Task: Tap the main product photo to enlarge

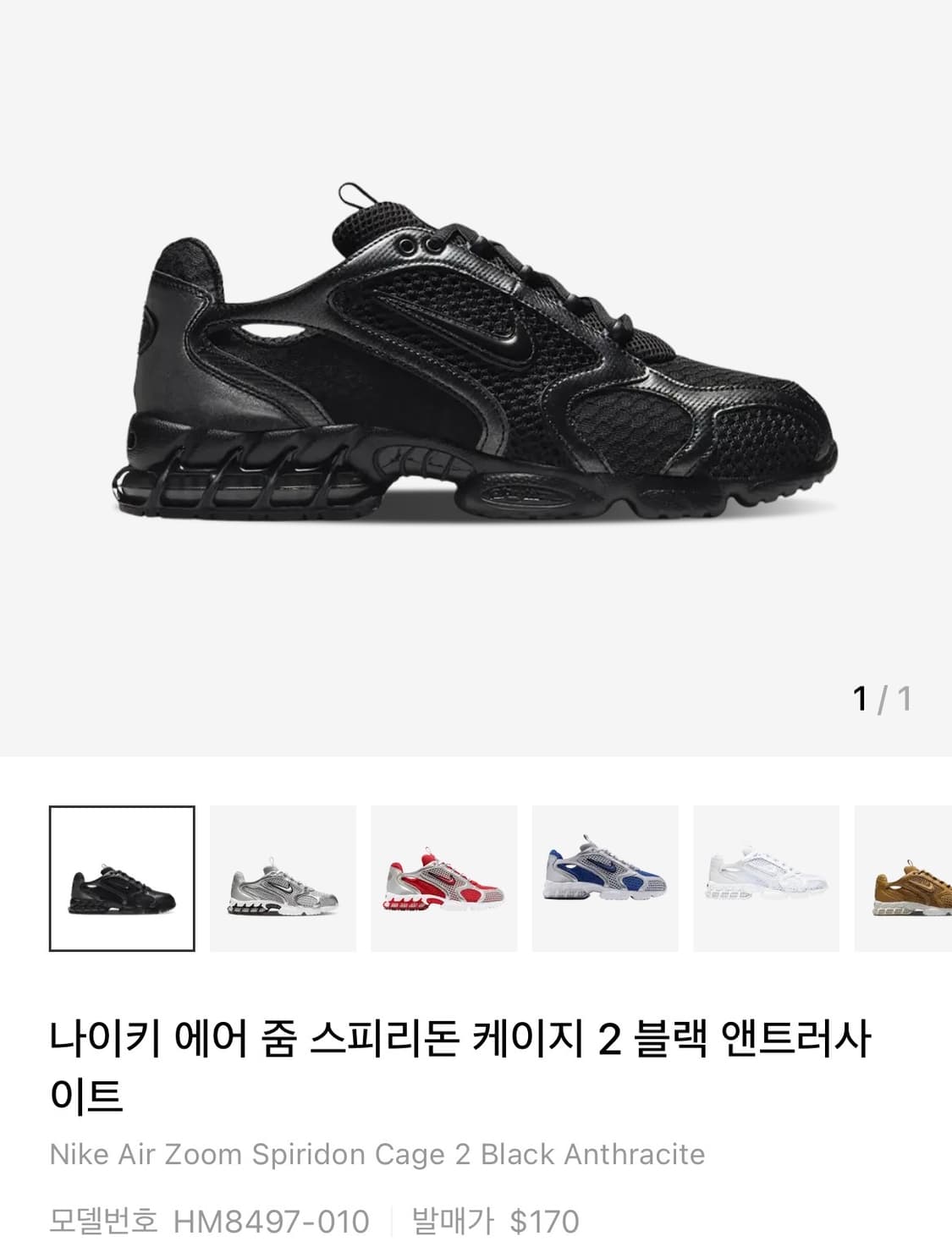Action: (x=476, y=364)
